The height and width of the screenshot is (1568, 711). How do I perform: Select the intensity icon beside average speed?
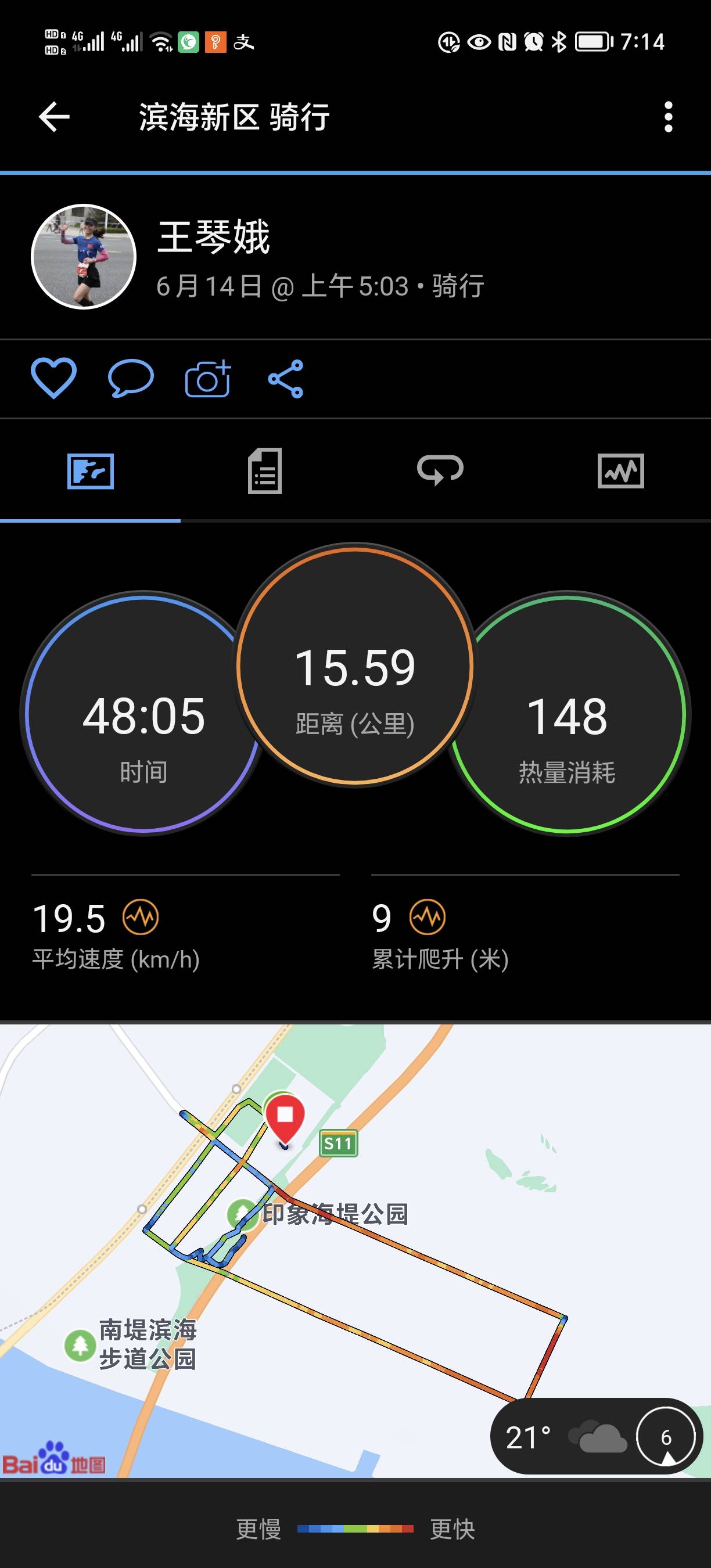pyautogui.click(x=142, y=916)
